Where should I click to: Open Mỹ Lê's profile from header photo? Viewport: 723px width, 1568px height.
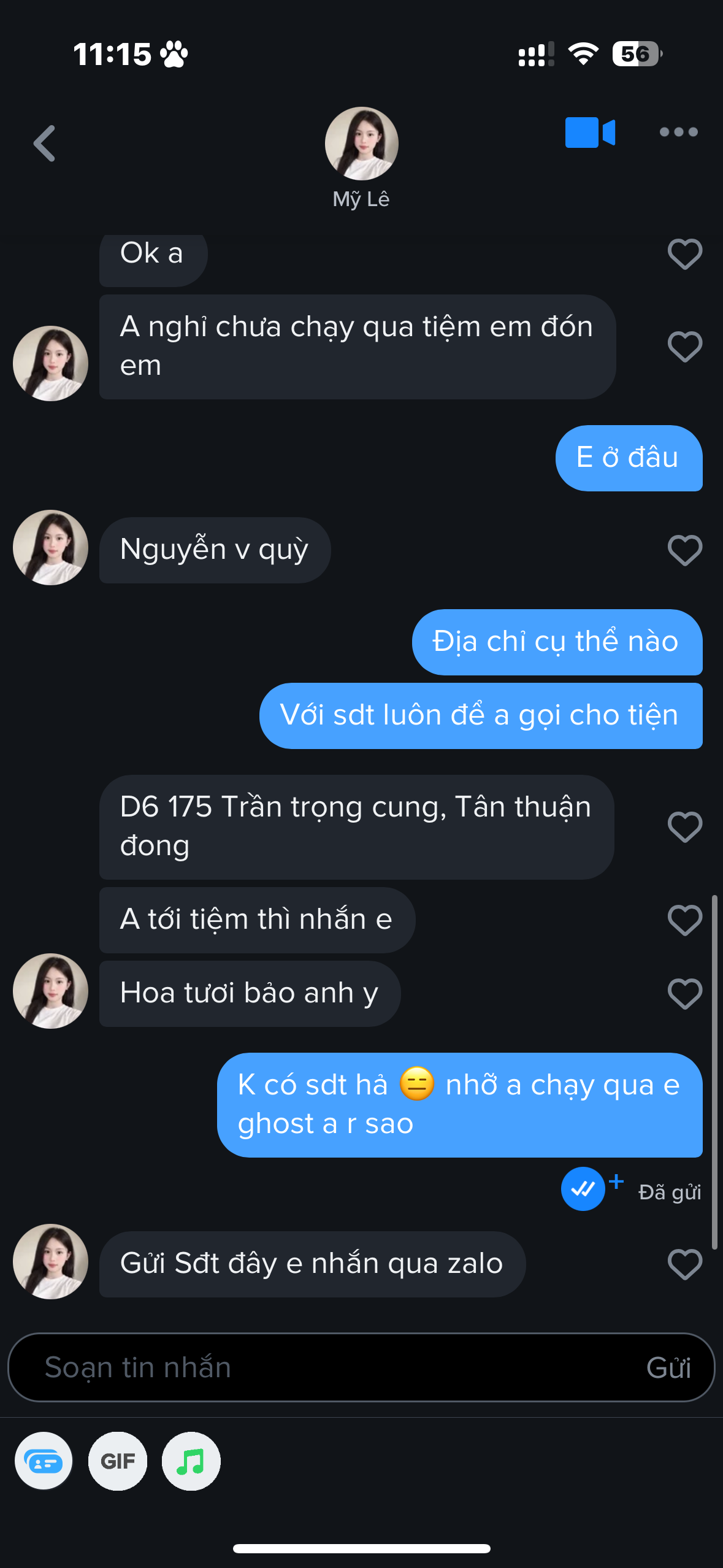(361, 144)
